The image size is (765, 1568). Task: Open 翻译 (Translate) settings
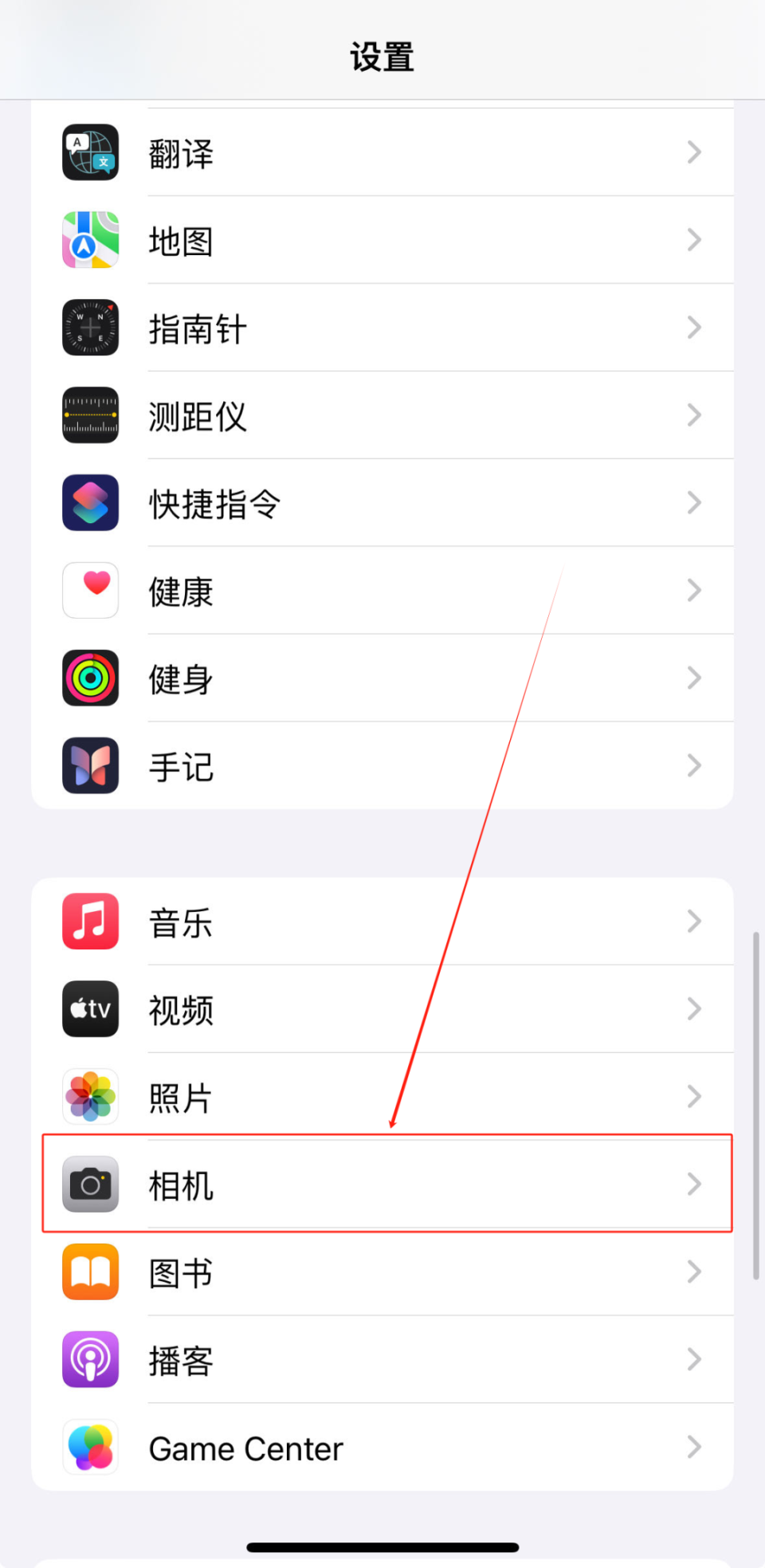click(x=382, y=153)
